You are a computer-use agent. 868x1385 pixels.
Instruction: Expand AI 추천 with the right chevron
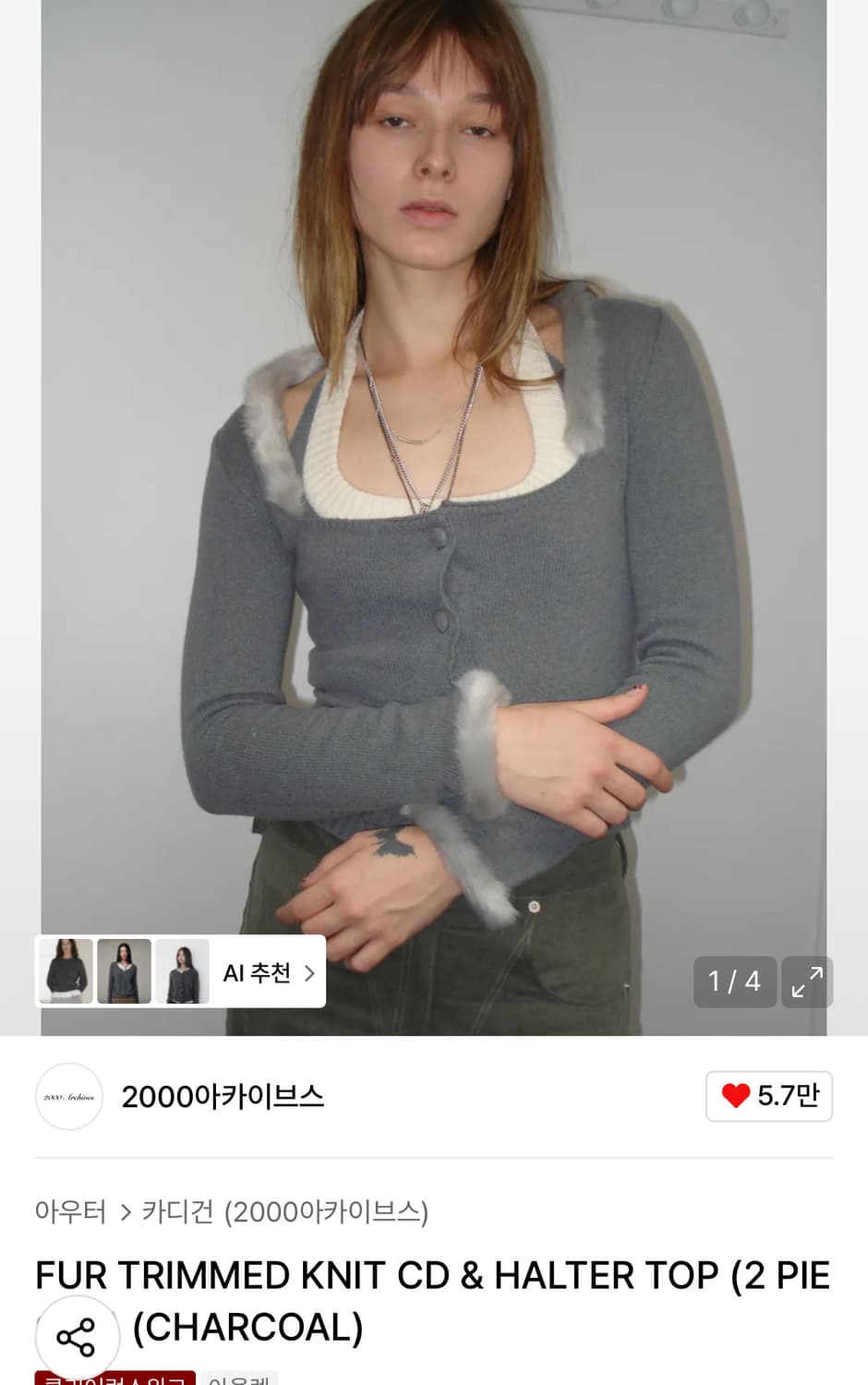click(x=312, y=972)
